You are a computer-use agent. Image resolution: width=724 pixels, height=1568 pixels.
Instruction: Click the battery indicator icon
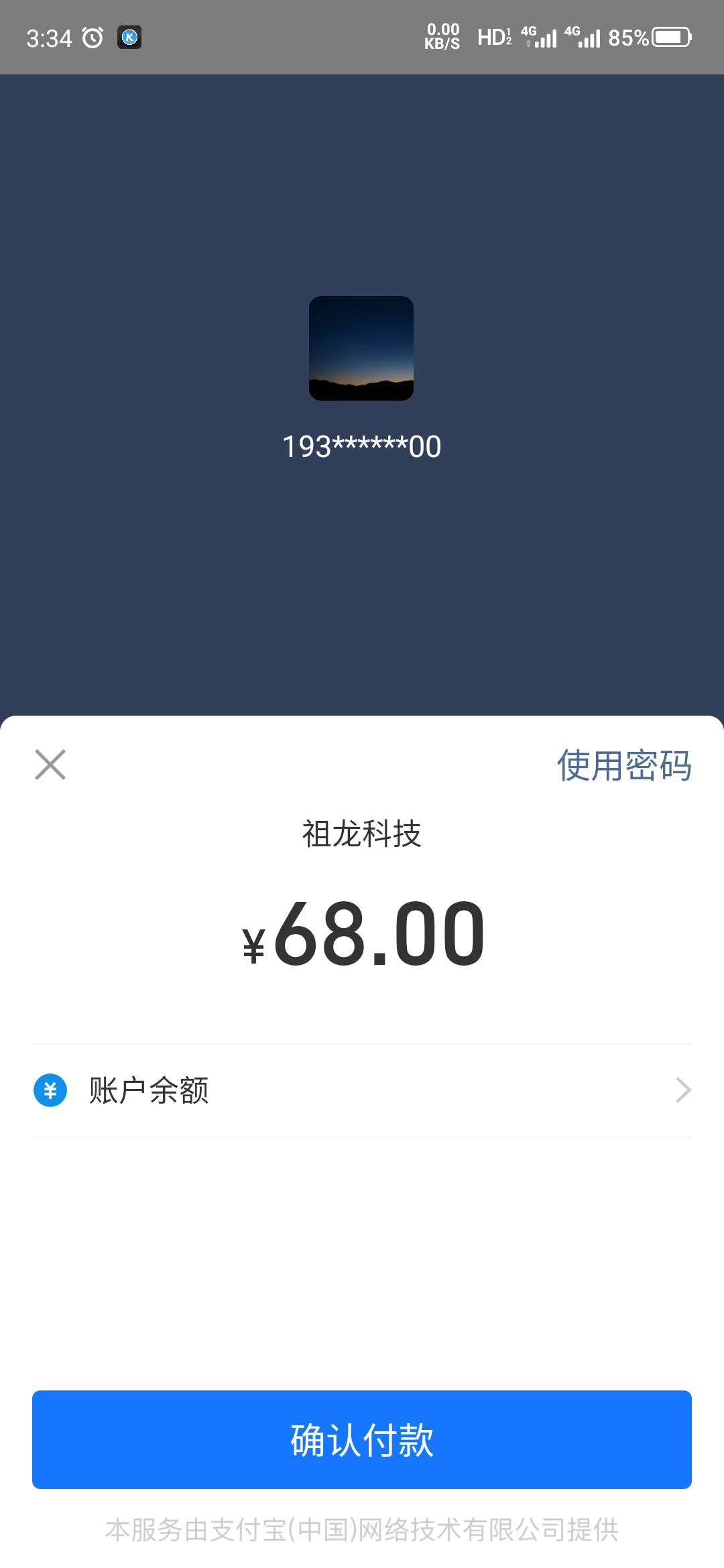tap(671, 38)
